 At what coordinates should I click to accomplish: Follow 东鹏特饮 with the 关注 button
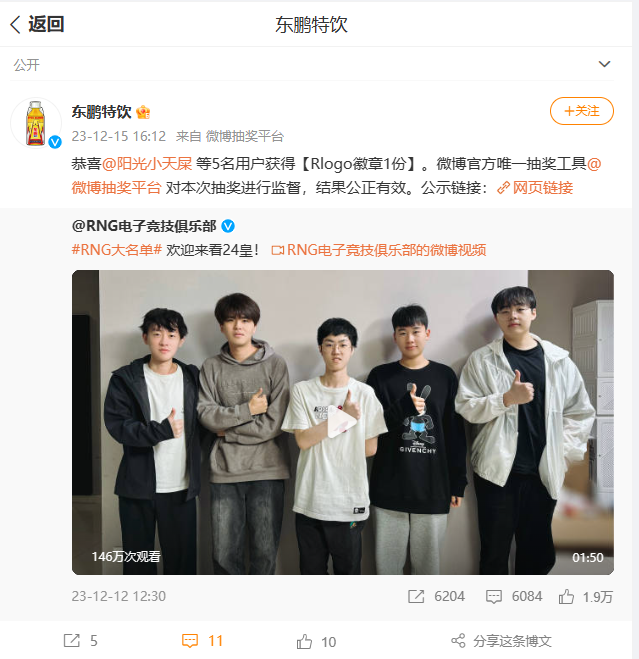click(x=581, y=111)
